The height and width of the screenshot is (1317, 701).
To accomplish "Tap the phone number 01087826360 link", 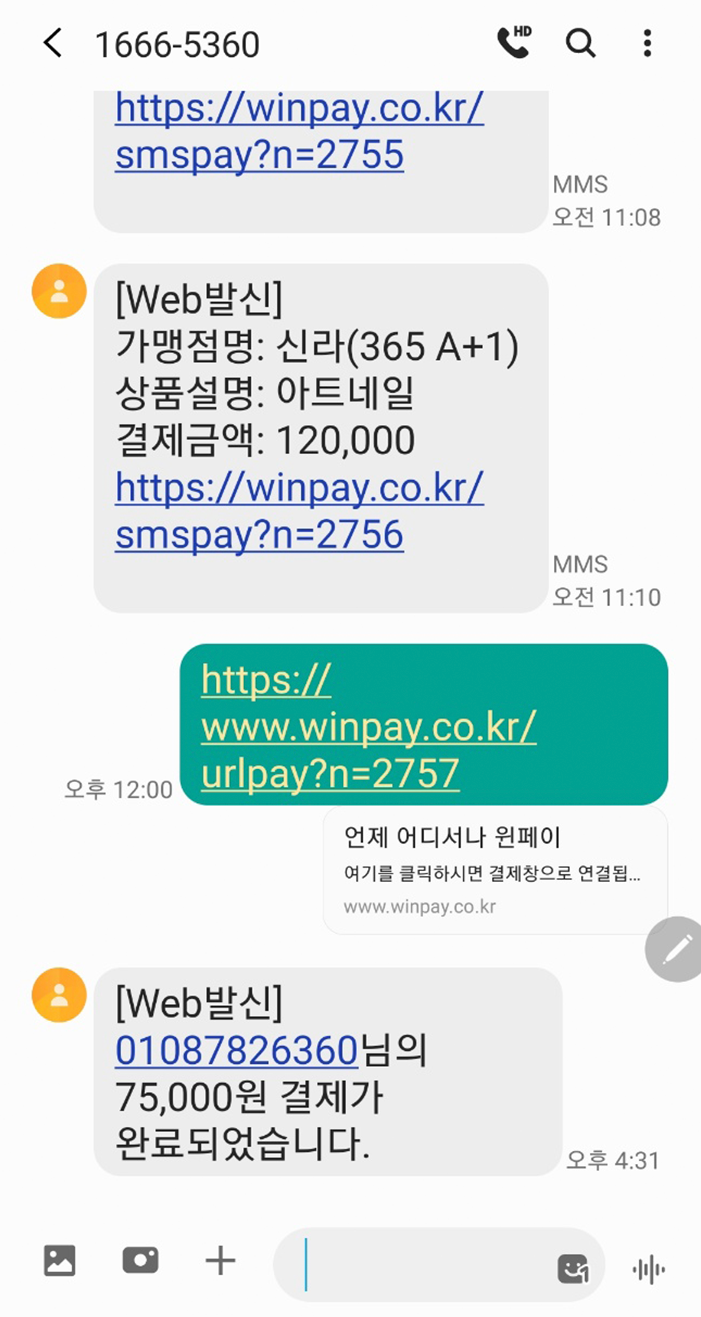I will point(236,1051).
